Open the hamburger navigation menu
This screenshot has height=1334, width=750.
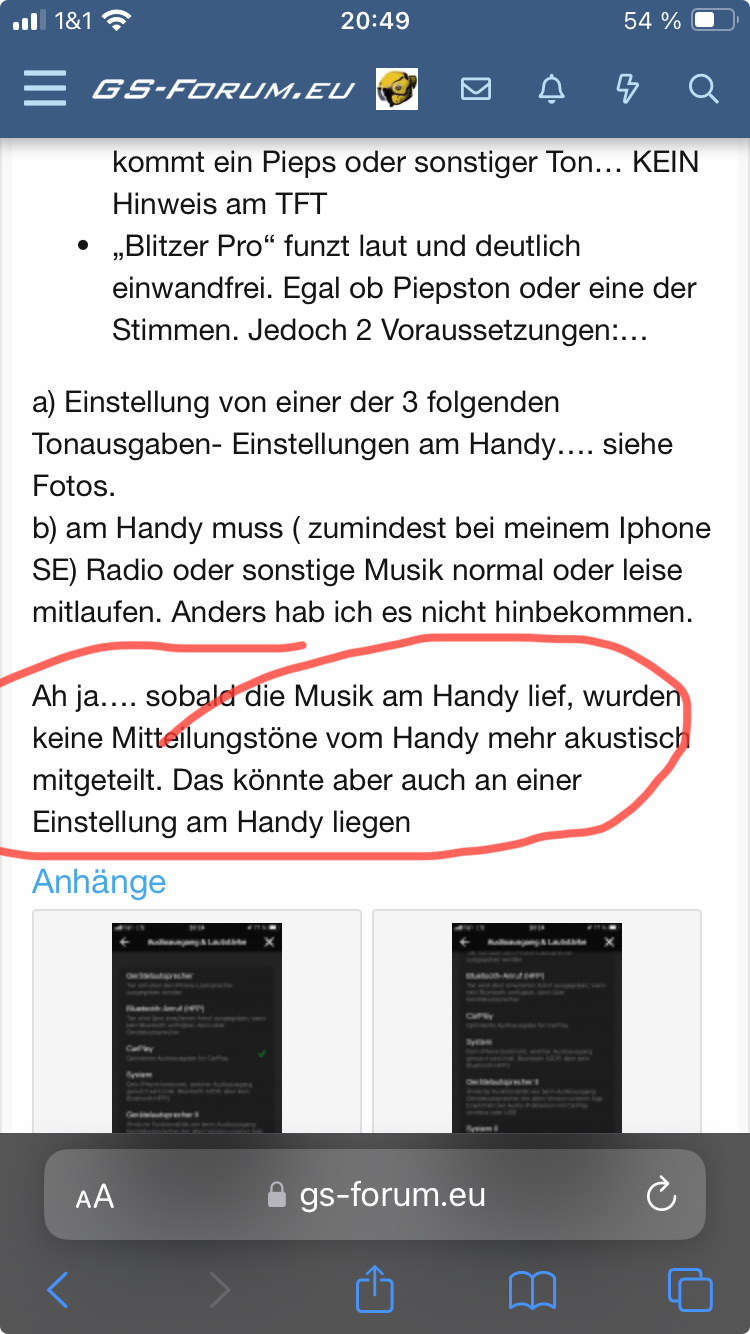click(x=45, y=89)
